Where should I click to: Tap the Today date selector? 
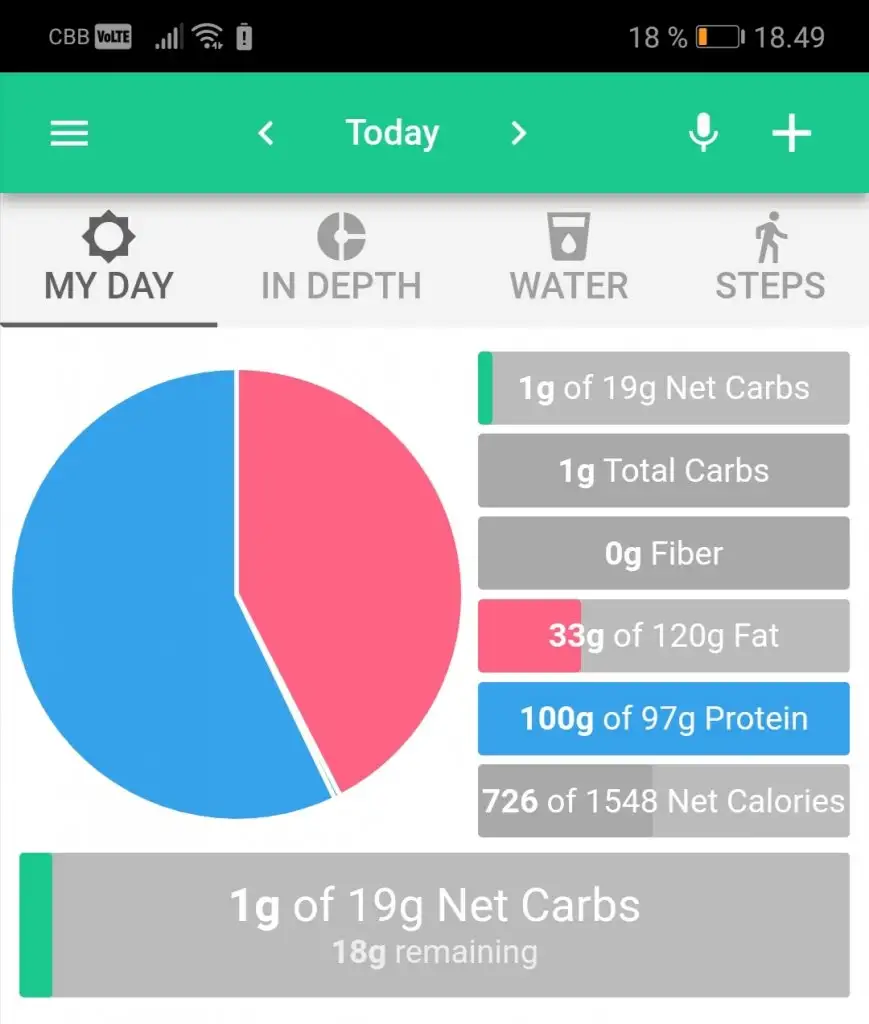392,133
